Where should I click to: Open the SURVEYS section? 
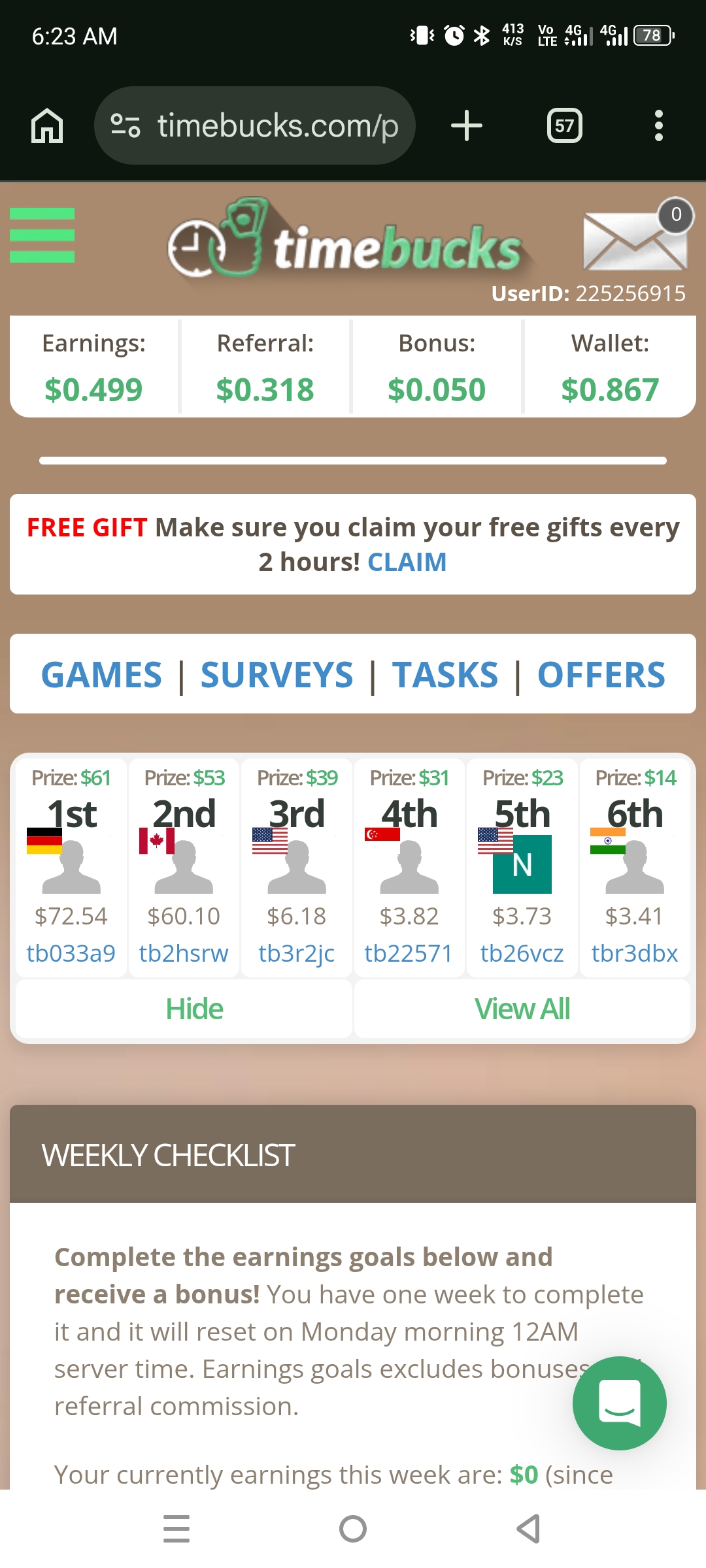coord(277,675)
